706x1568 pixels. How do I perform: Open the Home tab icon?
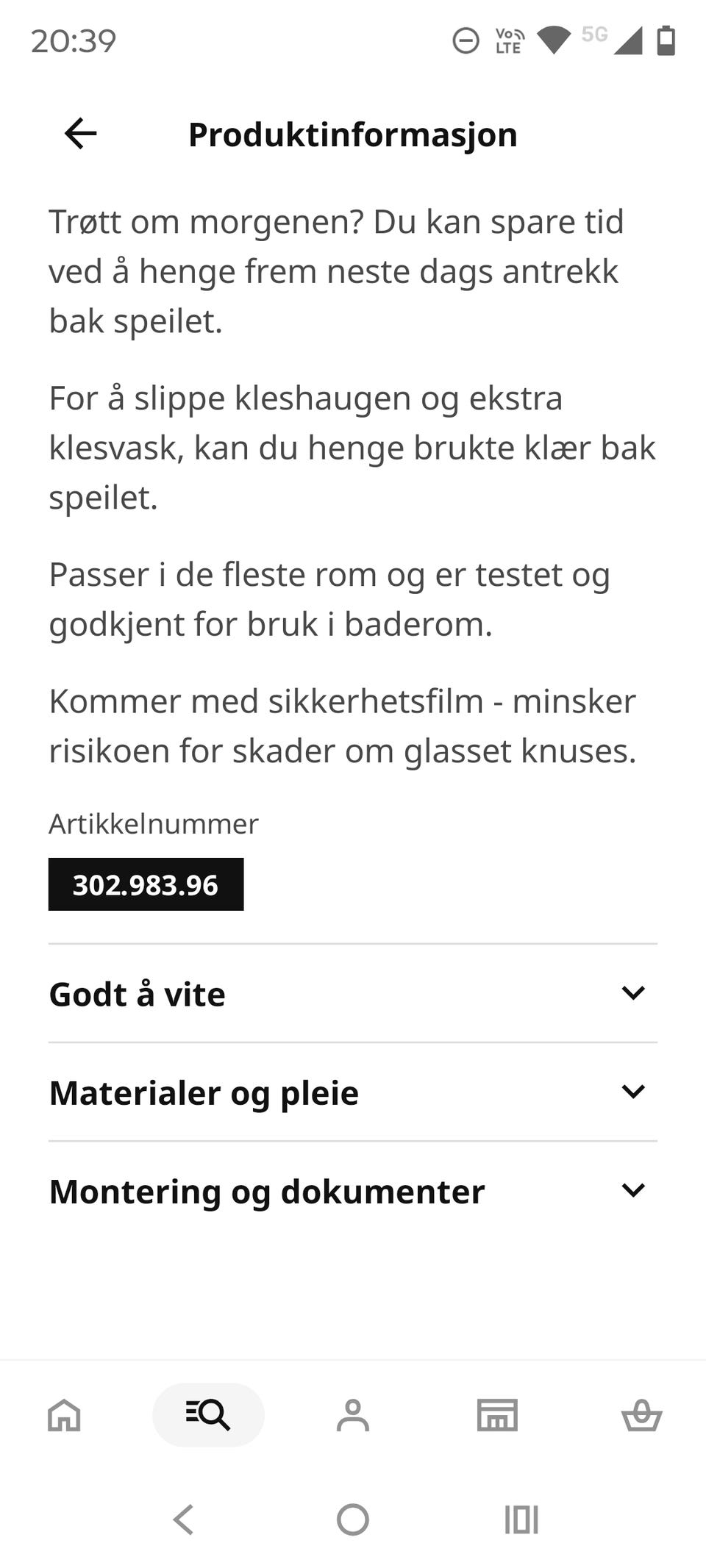(63, 1413)
